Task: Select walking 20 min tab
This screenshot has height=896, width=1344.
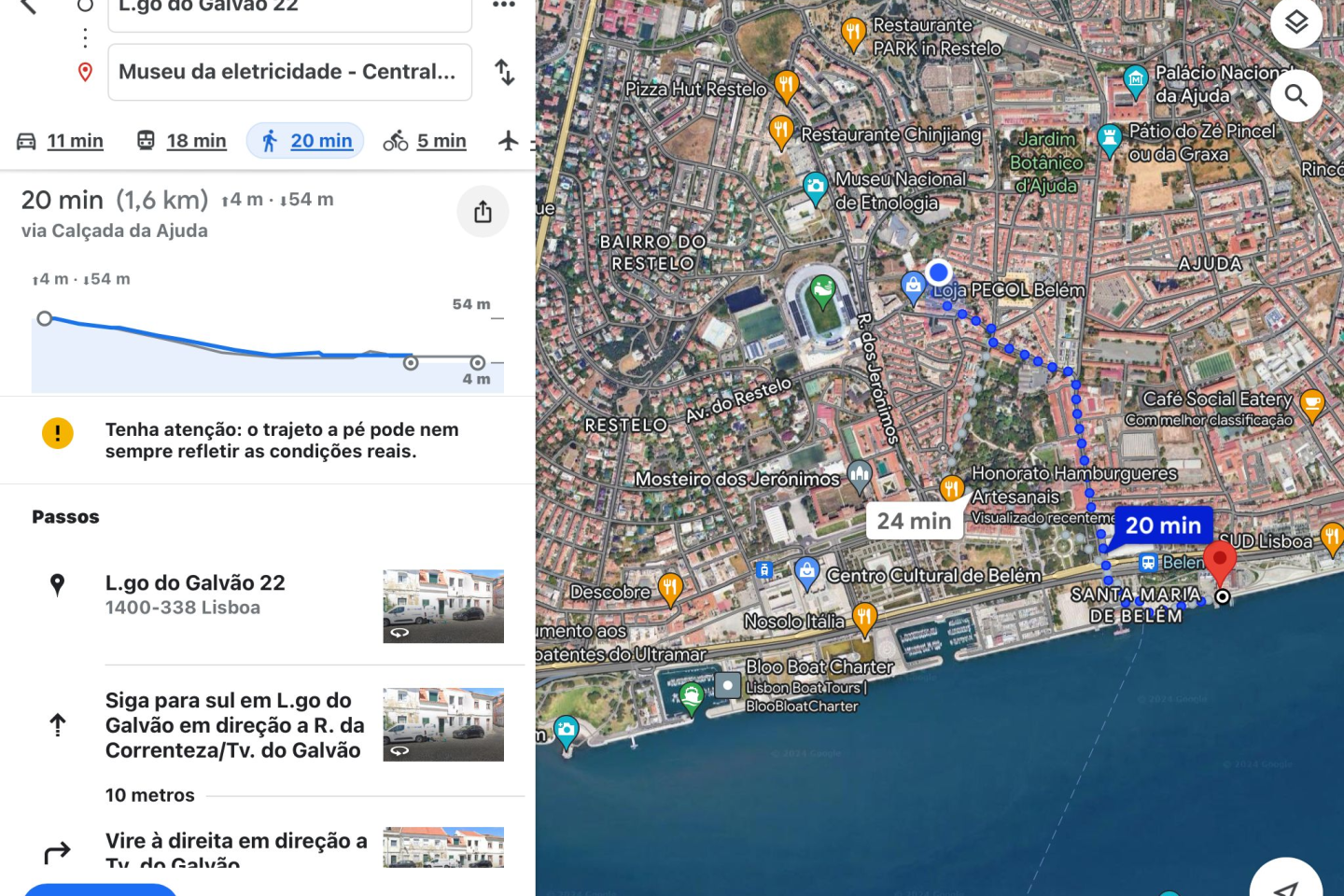Action: (306, 141)
